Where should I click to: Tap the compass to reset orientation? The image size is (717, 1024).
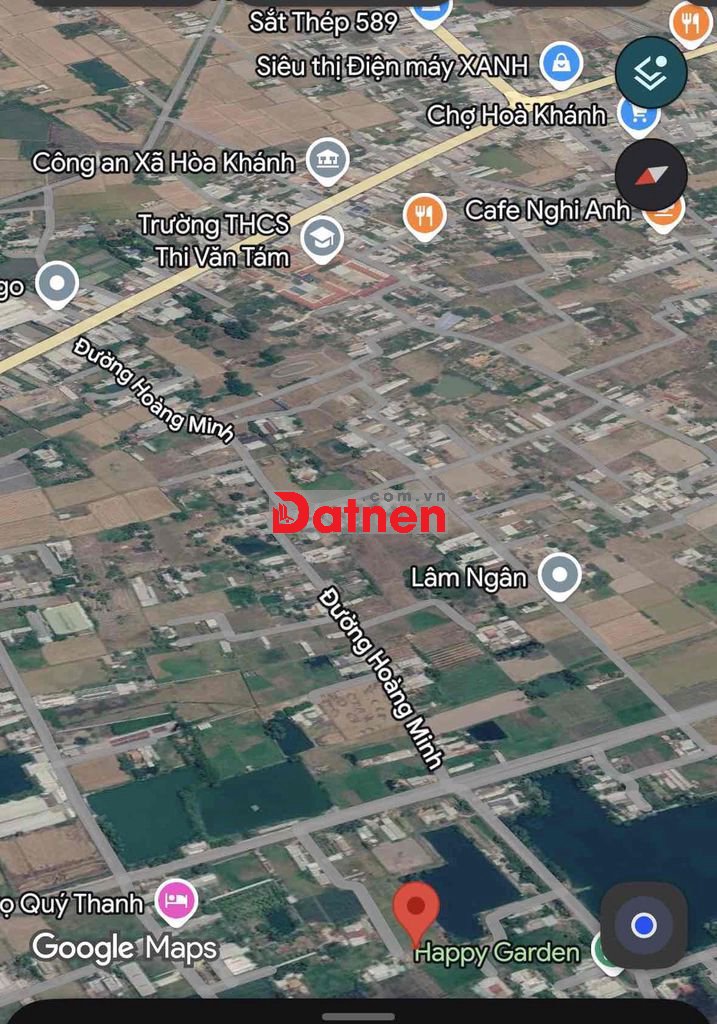650,174
